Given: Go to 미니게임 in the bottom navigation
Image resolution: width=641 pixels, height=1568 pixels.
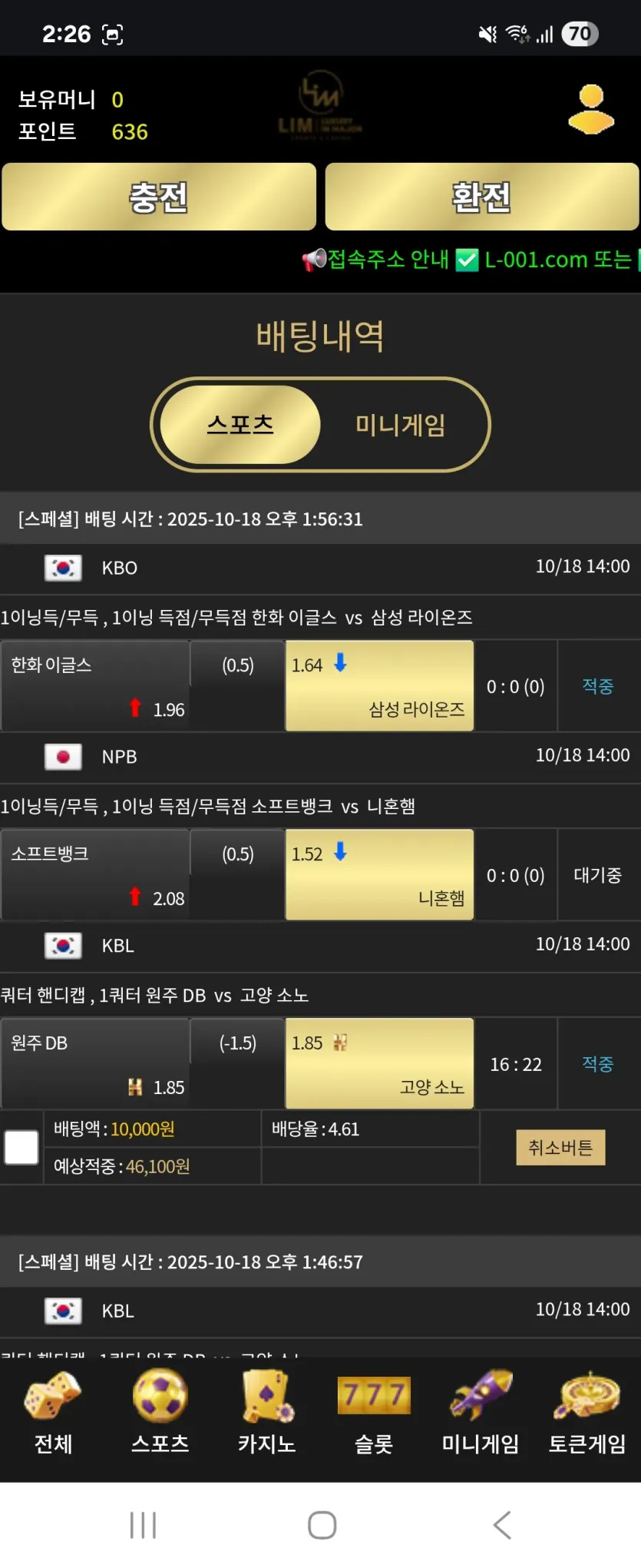Looking at the screenshot, I should (481, 1414).
